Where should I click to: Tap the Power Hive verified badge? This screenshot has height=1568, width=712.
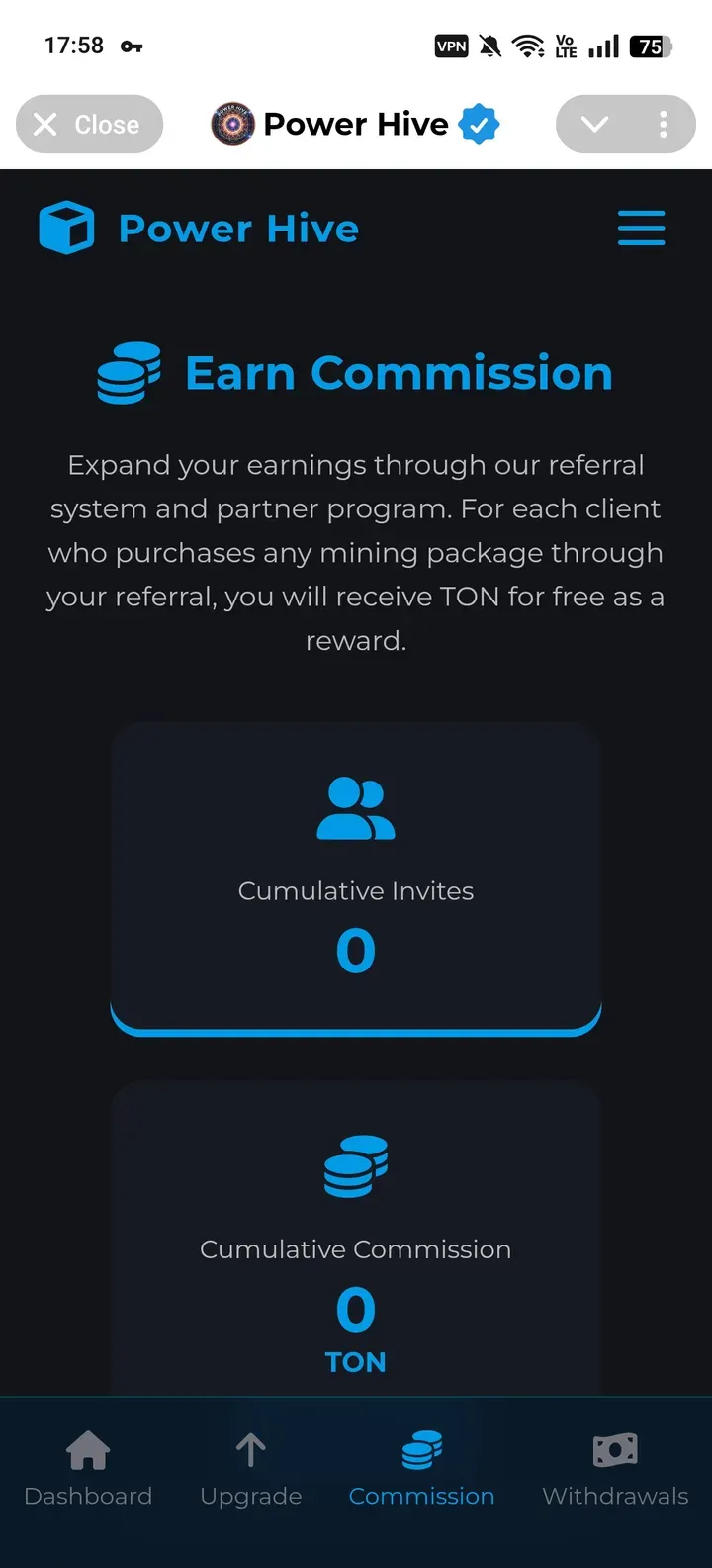click(478, 124)
